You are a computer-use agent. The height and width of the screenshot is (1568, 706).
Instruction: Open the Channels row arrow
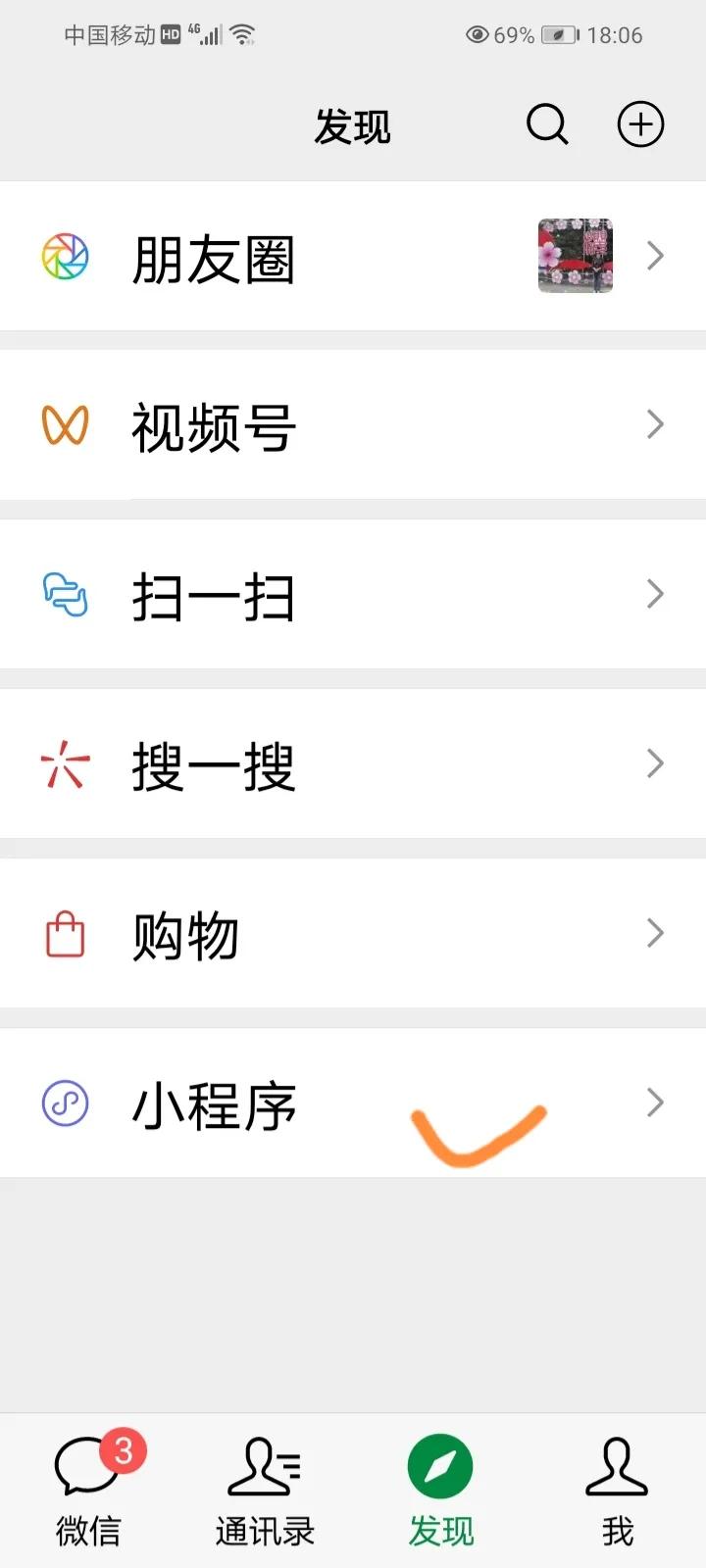pyautogui.click(x=655, y=423)
